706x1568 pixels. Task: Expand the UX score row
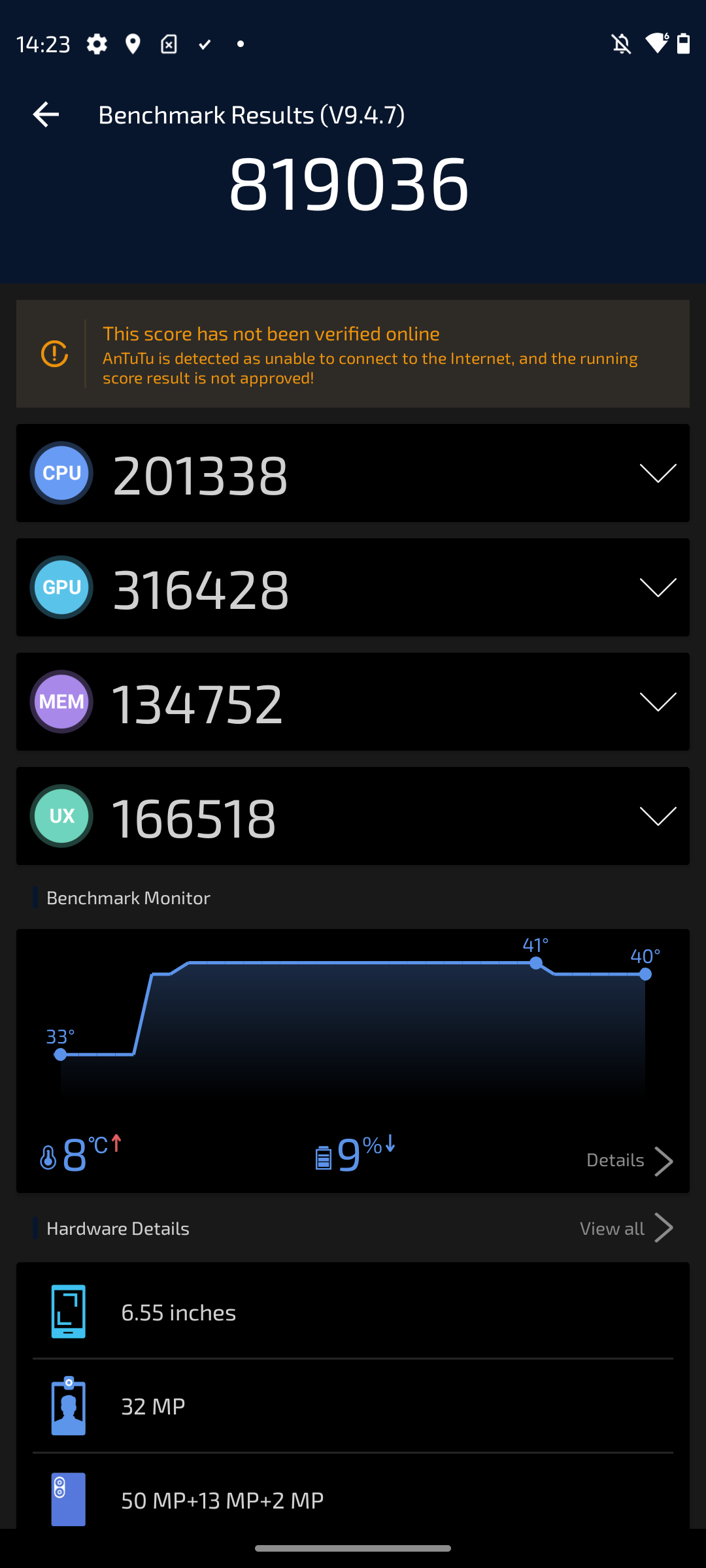coord(658,816)
